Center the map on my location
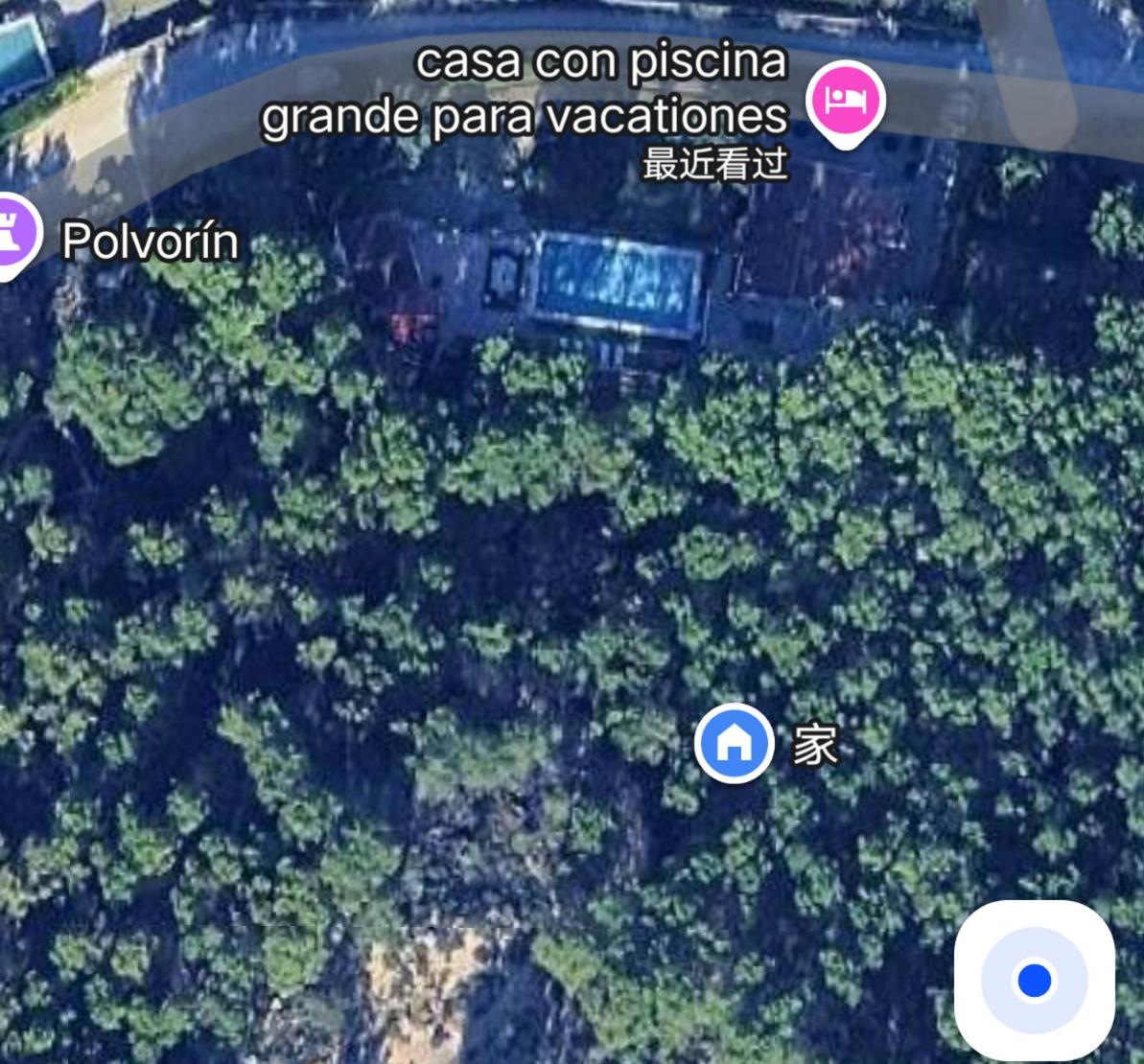This screenshot has height=1064, width=1144. pos(1034,980)
